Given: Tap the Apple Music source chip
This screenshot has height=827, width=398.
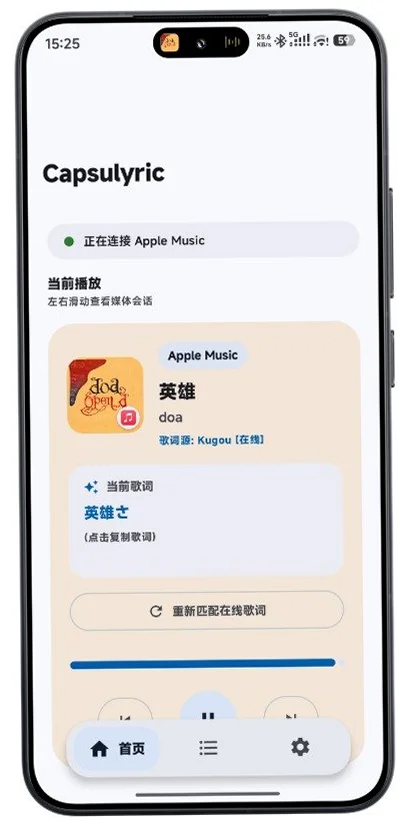Looking at the screenshot, I should 203,355.
